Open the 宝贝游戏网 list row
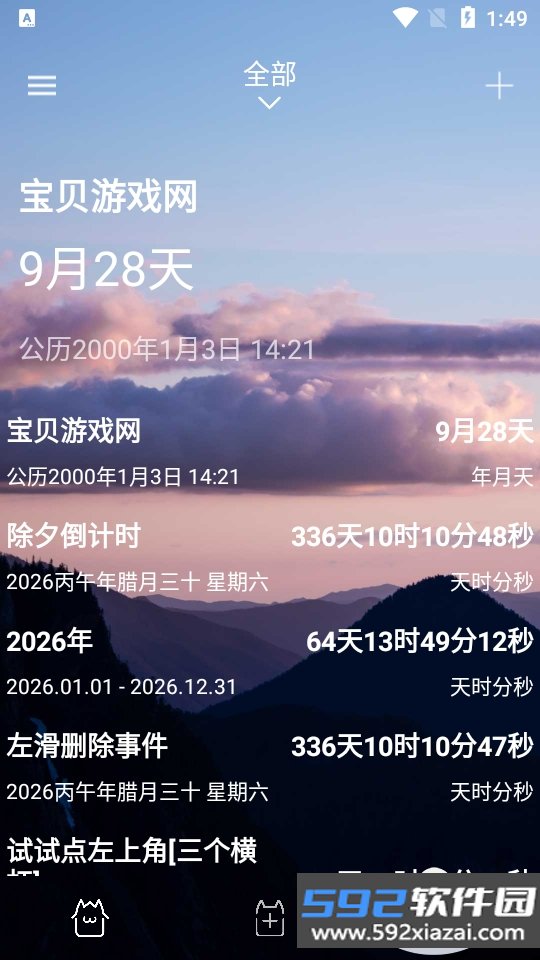Image resolution: width=540 pixels, height=960 pixels. click(270, 453)
